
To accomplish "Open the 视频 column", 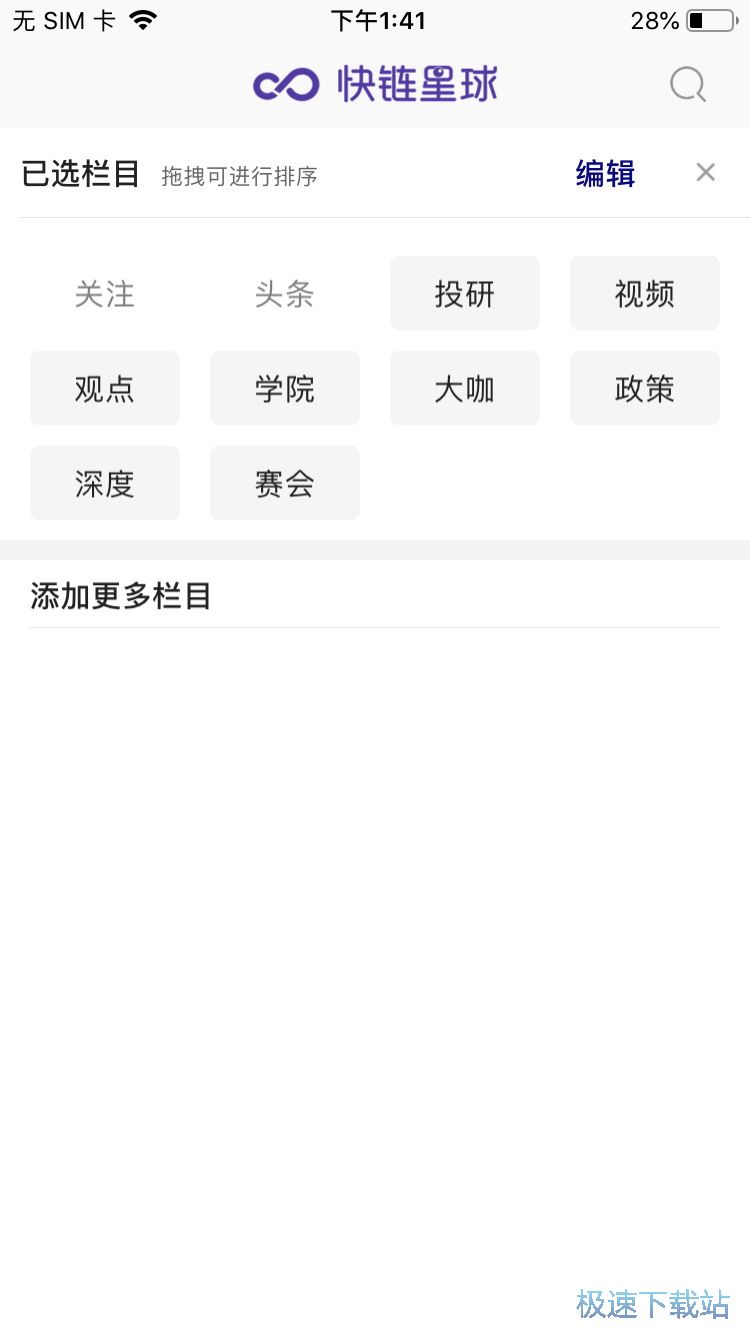I will click(645, 294).
